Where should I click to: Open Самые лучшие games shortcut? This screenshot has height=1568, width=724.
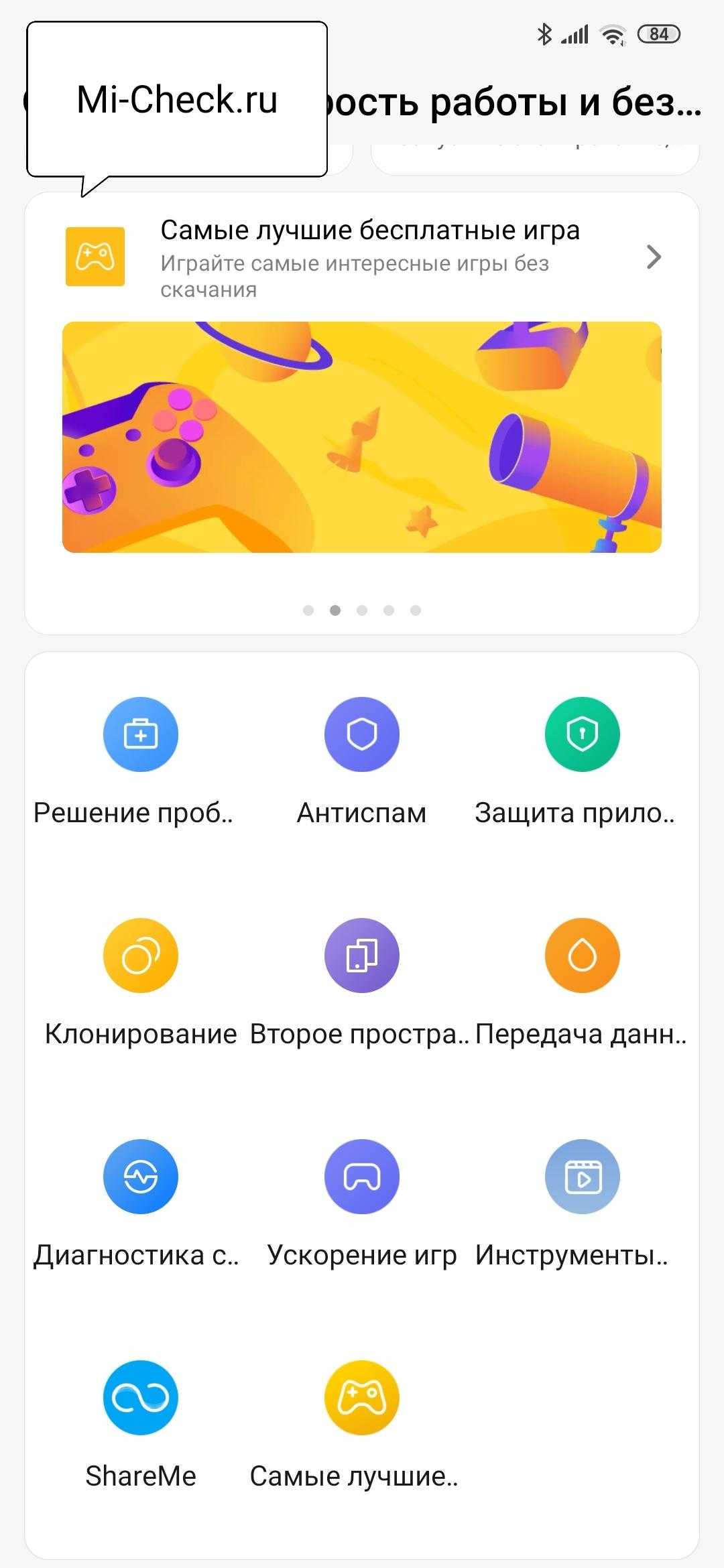coord(361,1398)
